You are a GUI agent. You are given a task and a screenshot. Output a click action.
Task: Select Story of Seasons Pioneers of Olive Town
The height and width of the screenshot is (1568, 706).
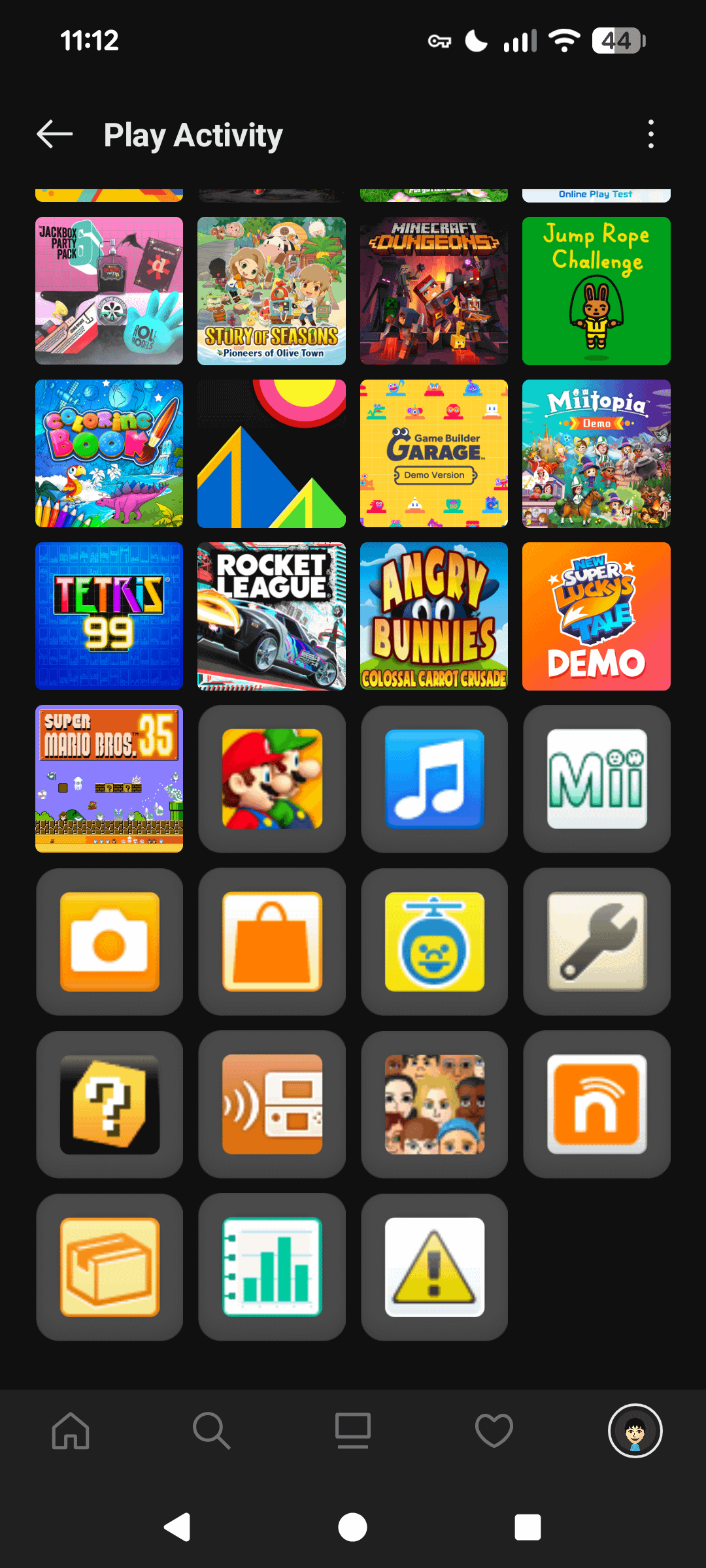[271, 291]
